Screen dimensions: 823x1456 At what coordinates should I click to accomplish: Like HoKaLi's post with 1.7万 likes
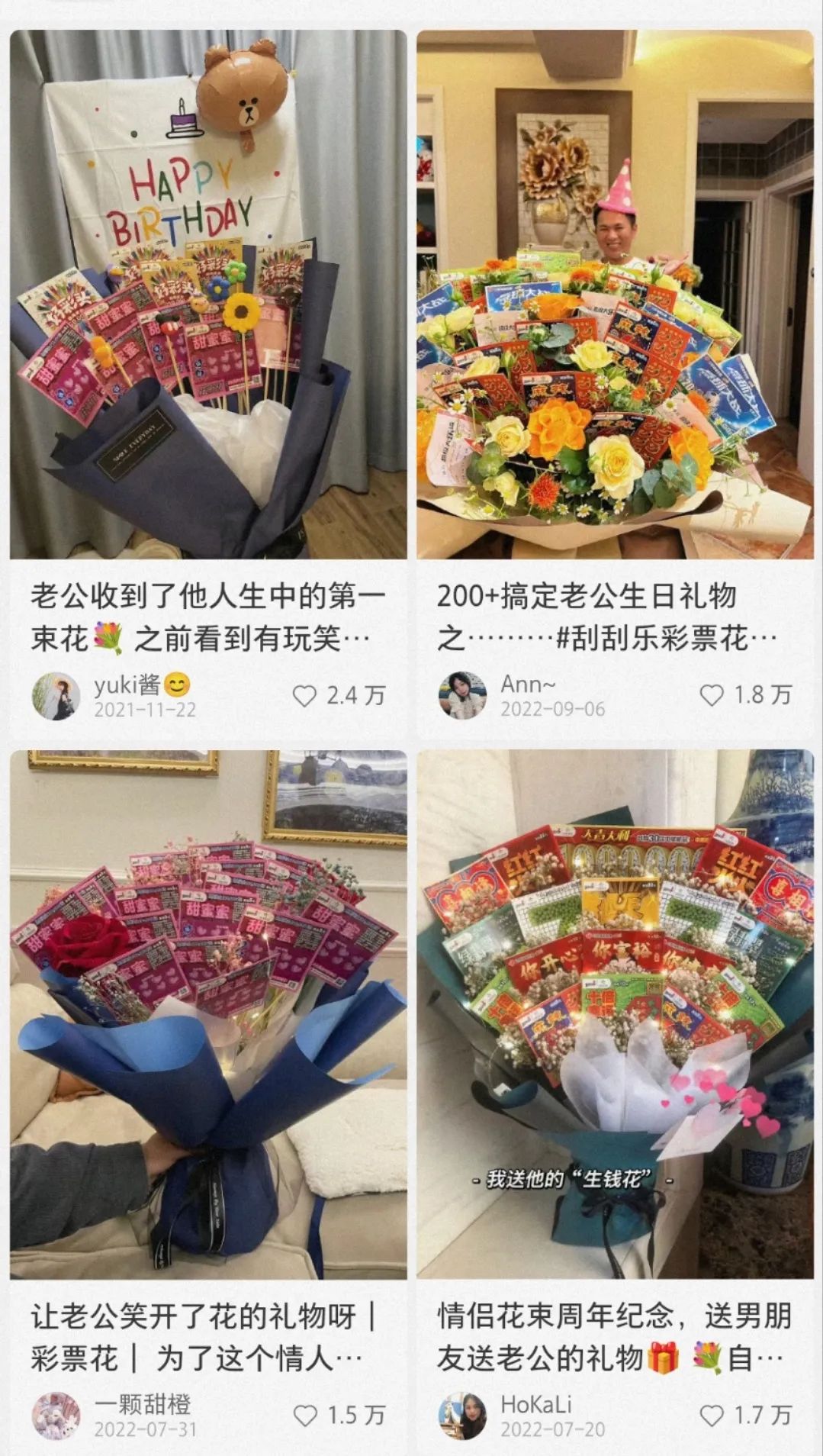[712, 1416]
